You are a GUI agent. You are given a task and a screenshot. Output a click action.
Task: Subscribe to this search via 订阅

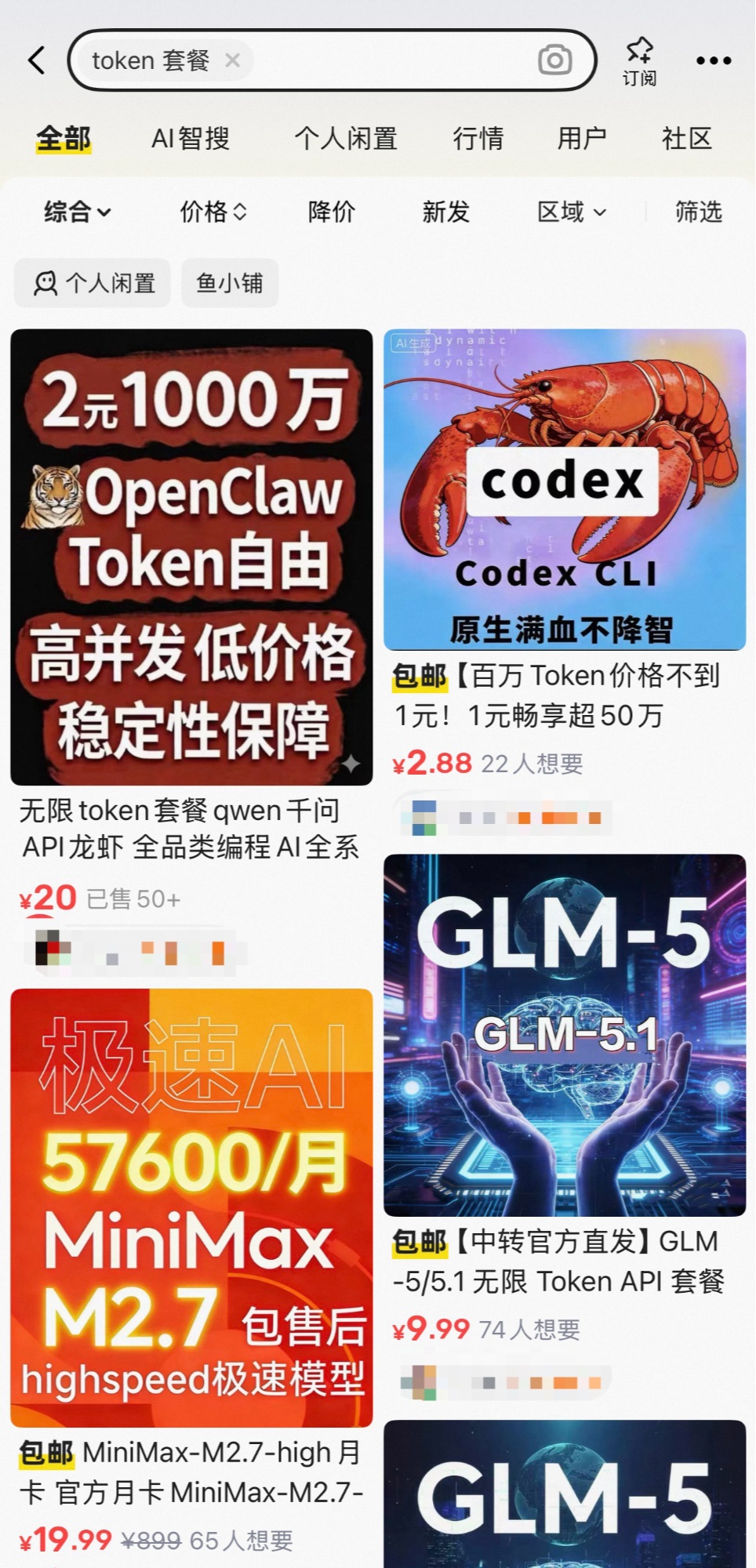[x=639, y=60]
